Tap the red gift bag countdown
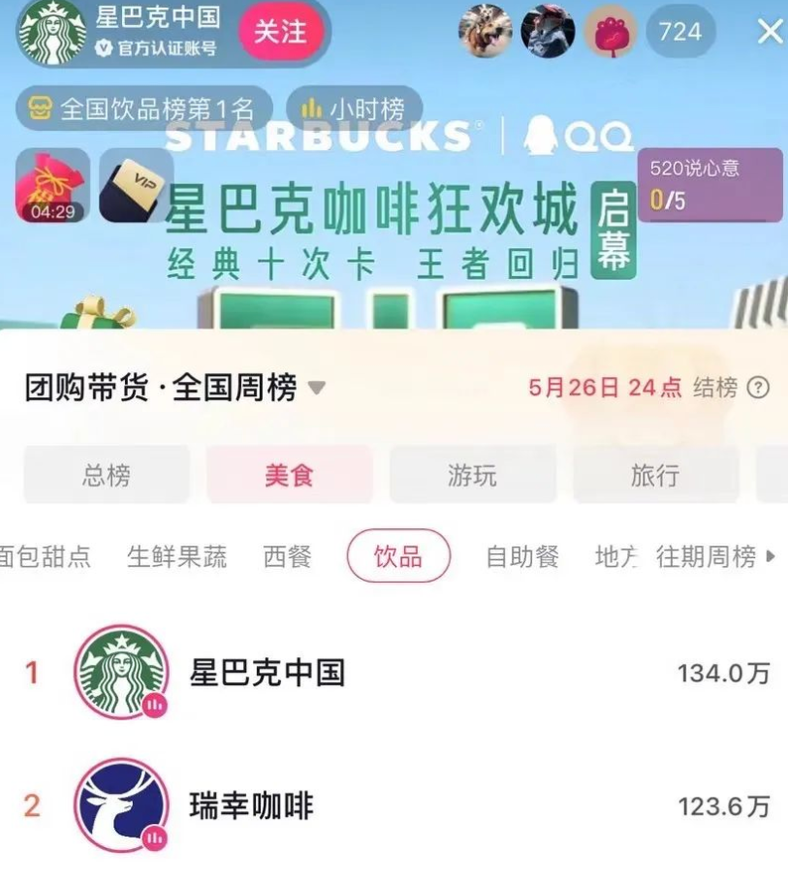 tap(52, 185)
